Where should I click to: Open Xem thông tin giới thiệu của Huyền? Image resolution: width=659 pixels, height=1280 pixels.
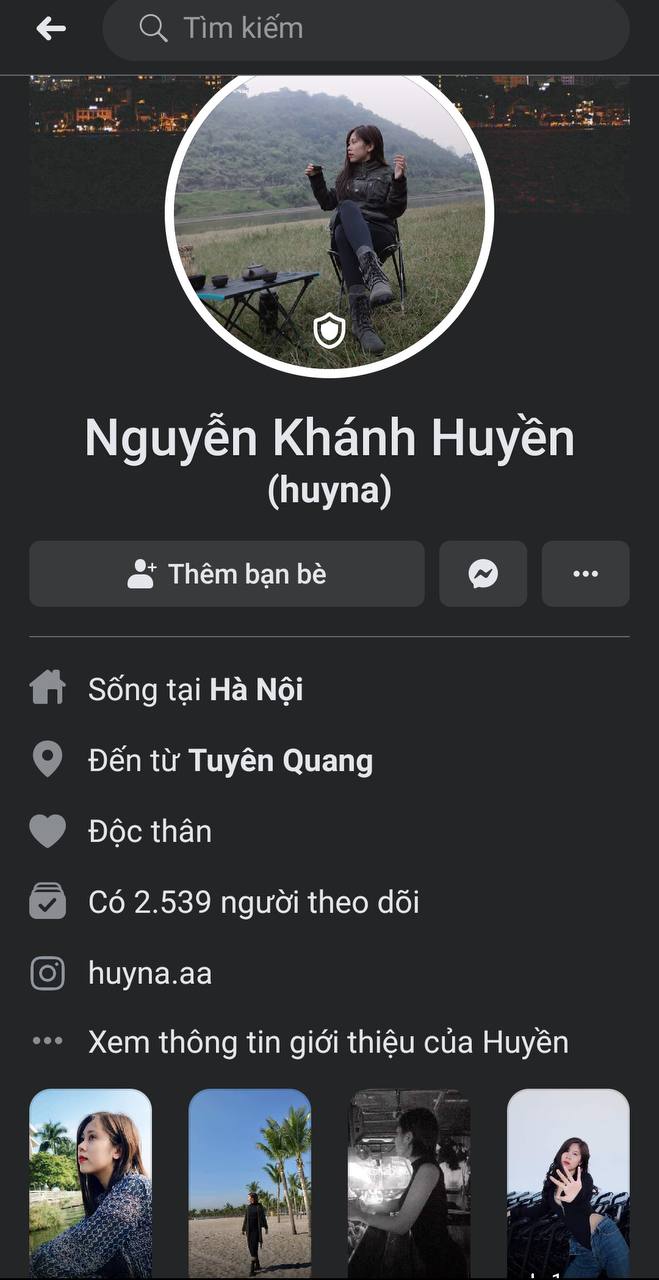(x=328, y=1042)
